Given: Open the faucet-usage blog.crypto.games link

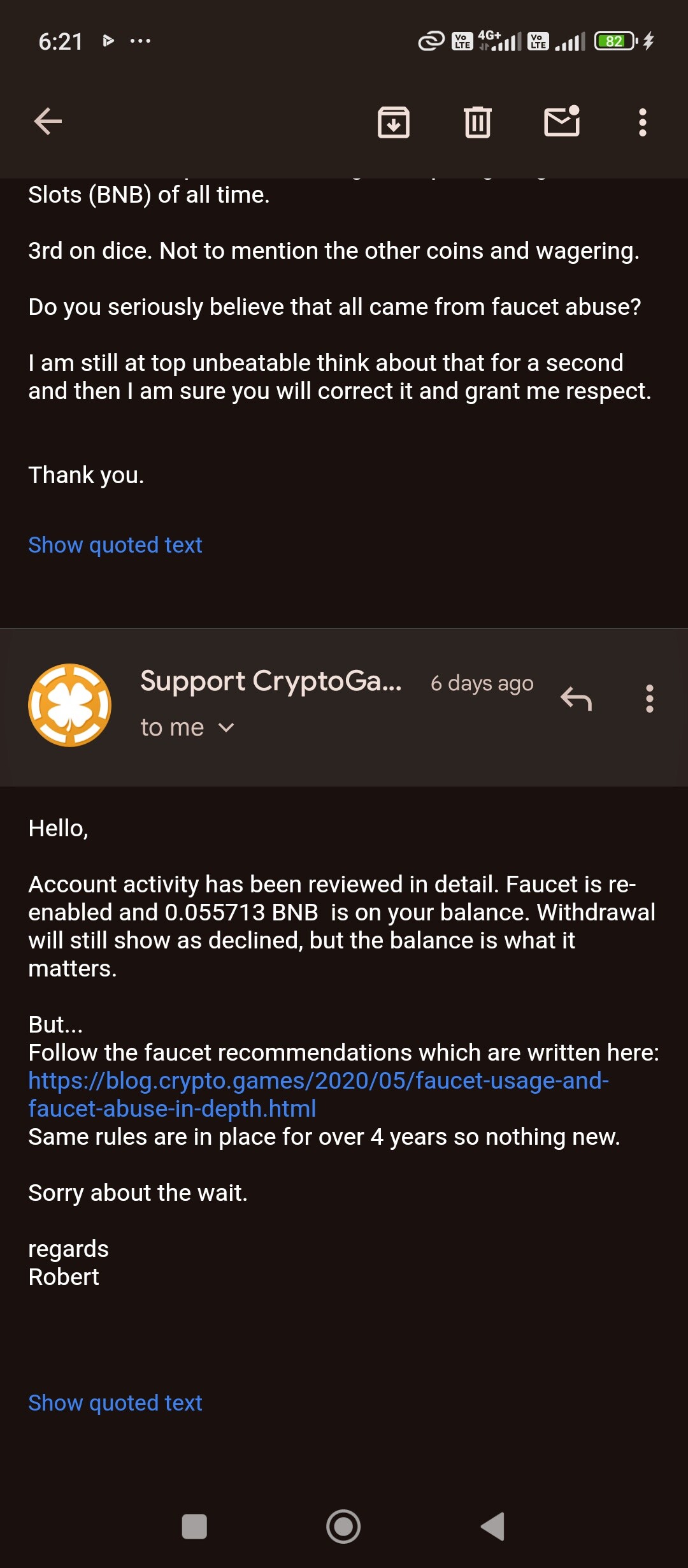Looking at the screenshot, I should [x=319, y=1094].
